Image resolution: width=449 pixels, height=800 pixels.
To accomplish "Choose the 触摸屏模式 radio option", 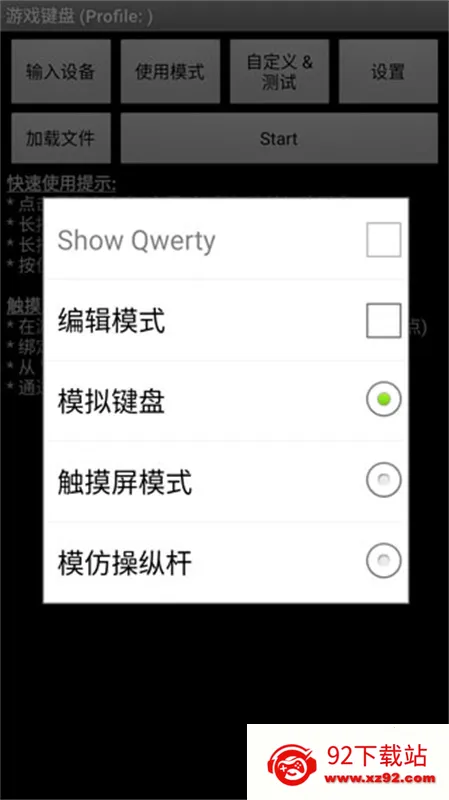I will [383, 480].
